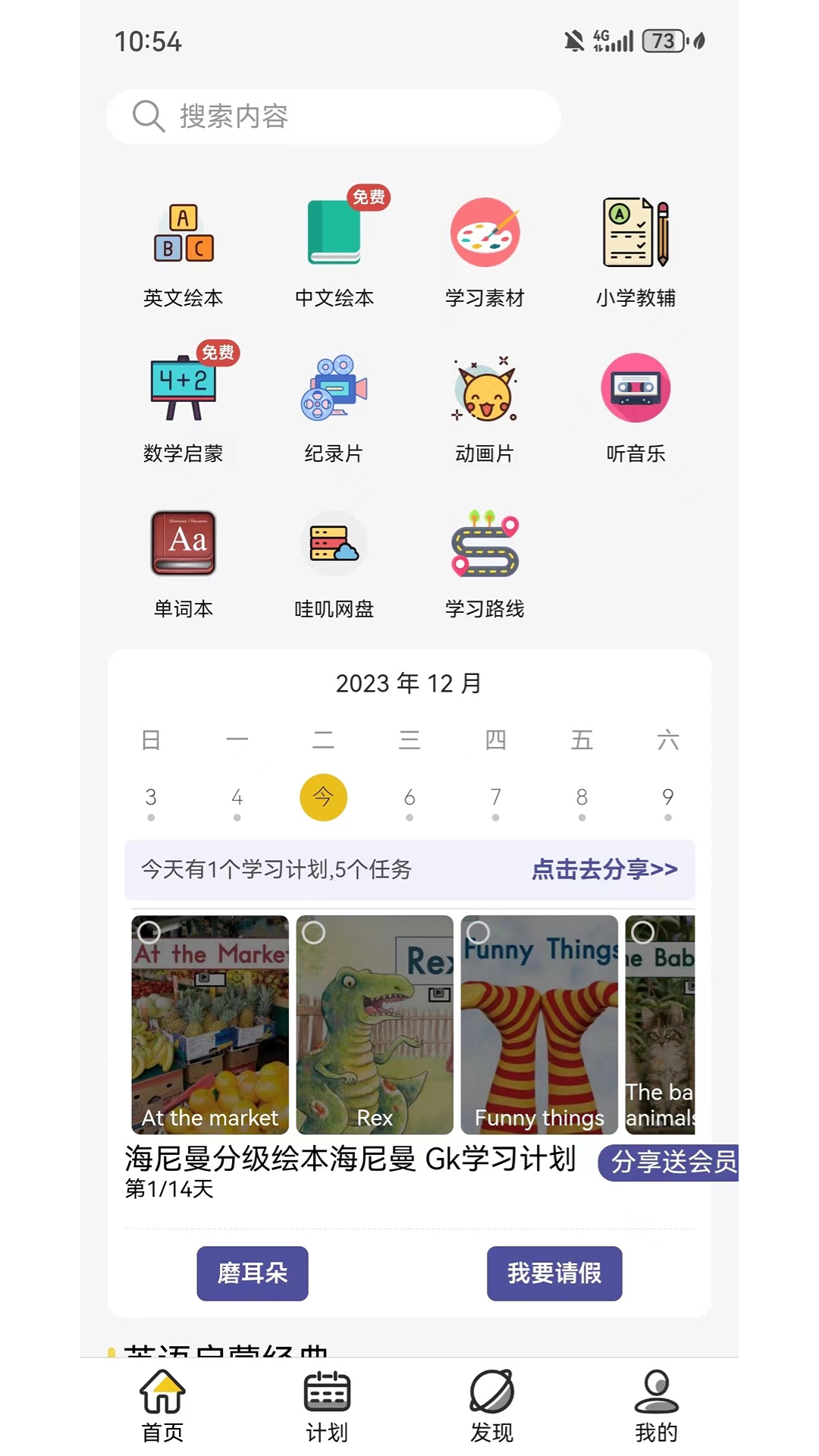
Task: Open the 英文绘本 category
Action: 184,254
